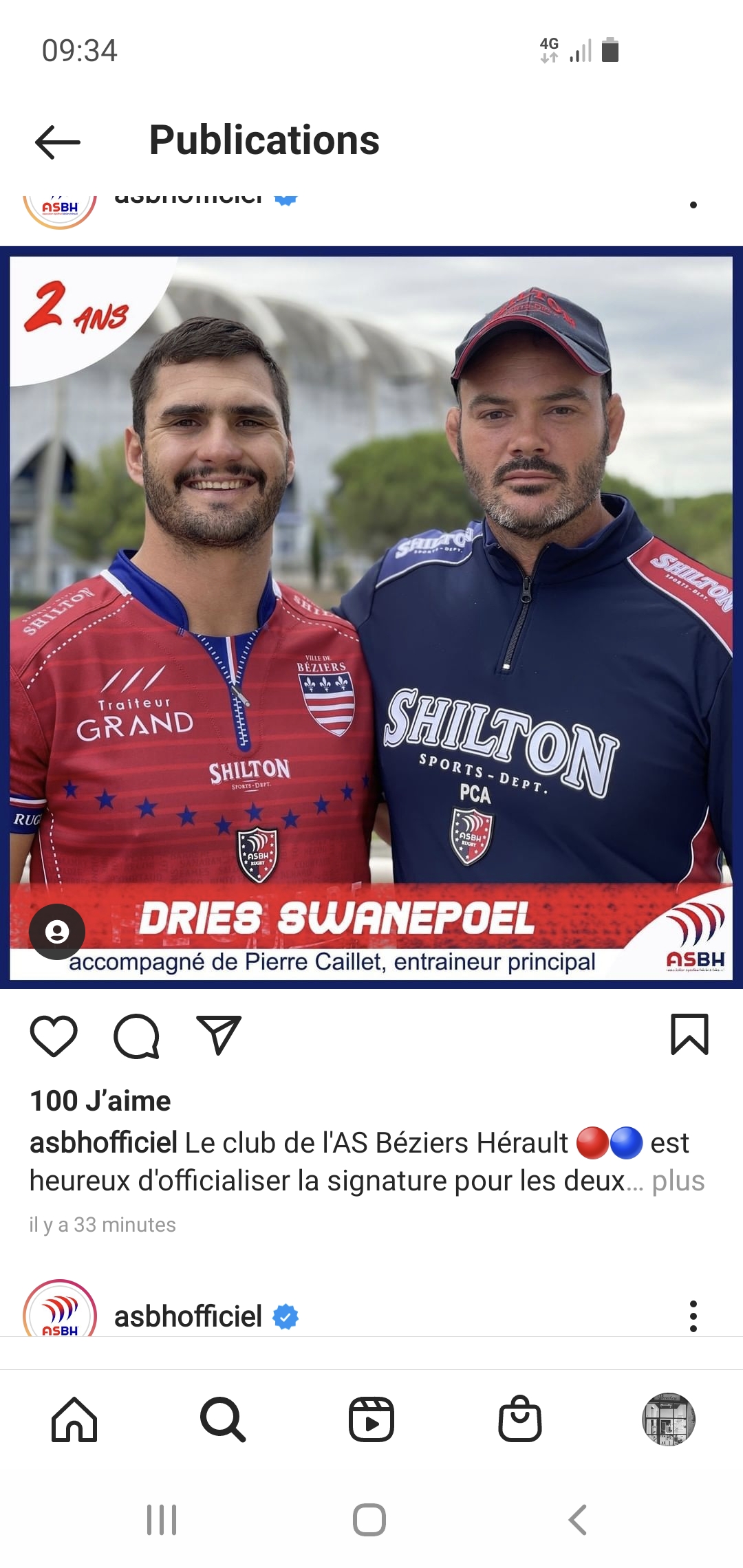This screenshot has height=1568, width=743.
Task: Open the asbhofficiel profile from the next post header
Action: pos(187,1316)
